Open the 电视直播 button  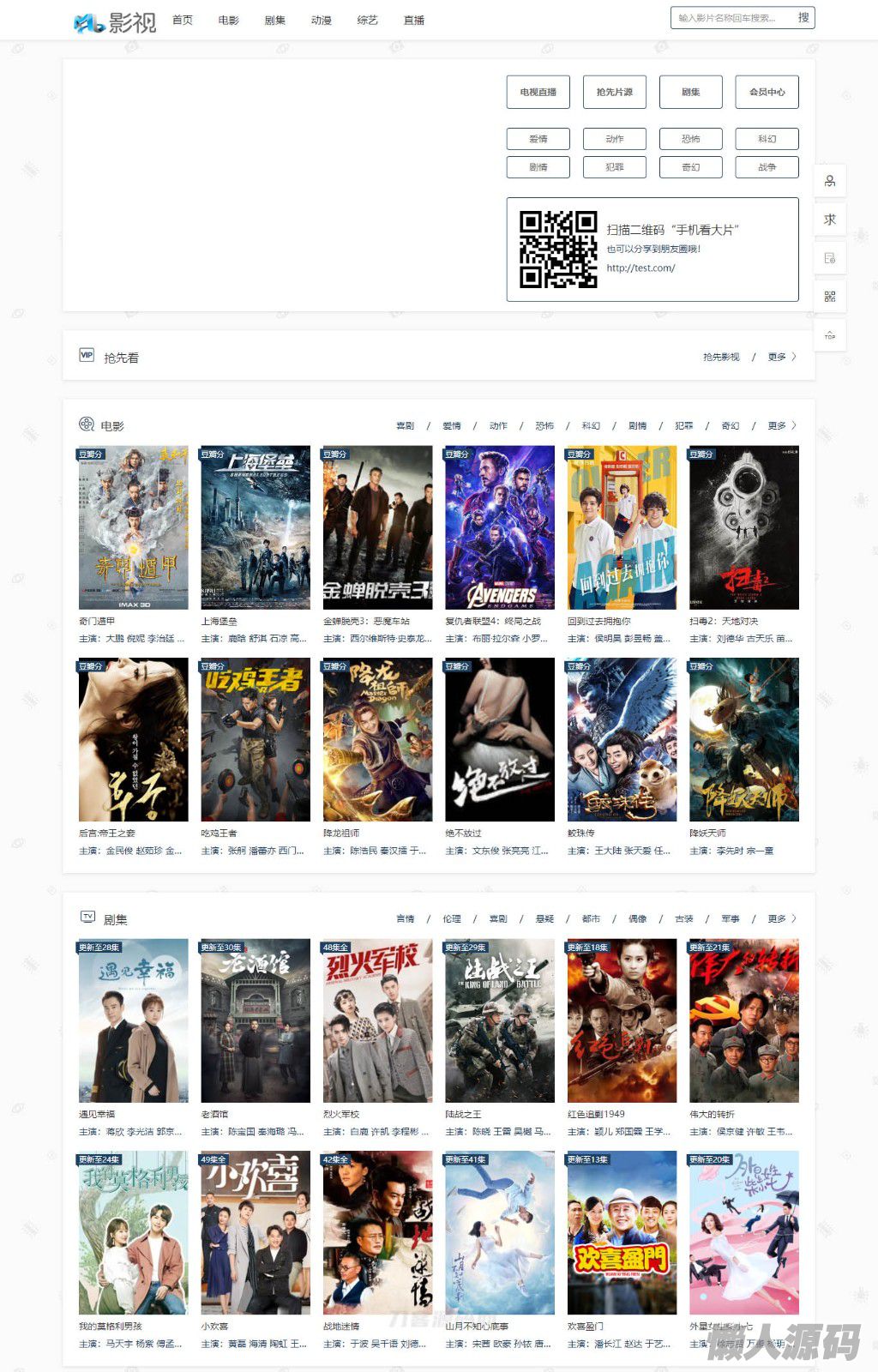point(538,92)
